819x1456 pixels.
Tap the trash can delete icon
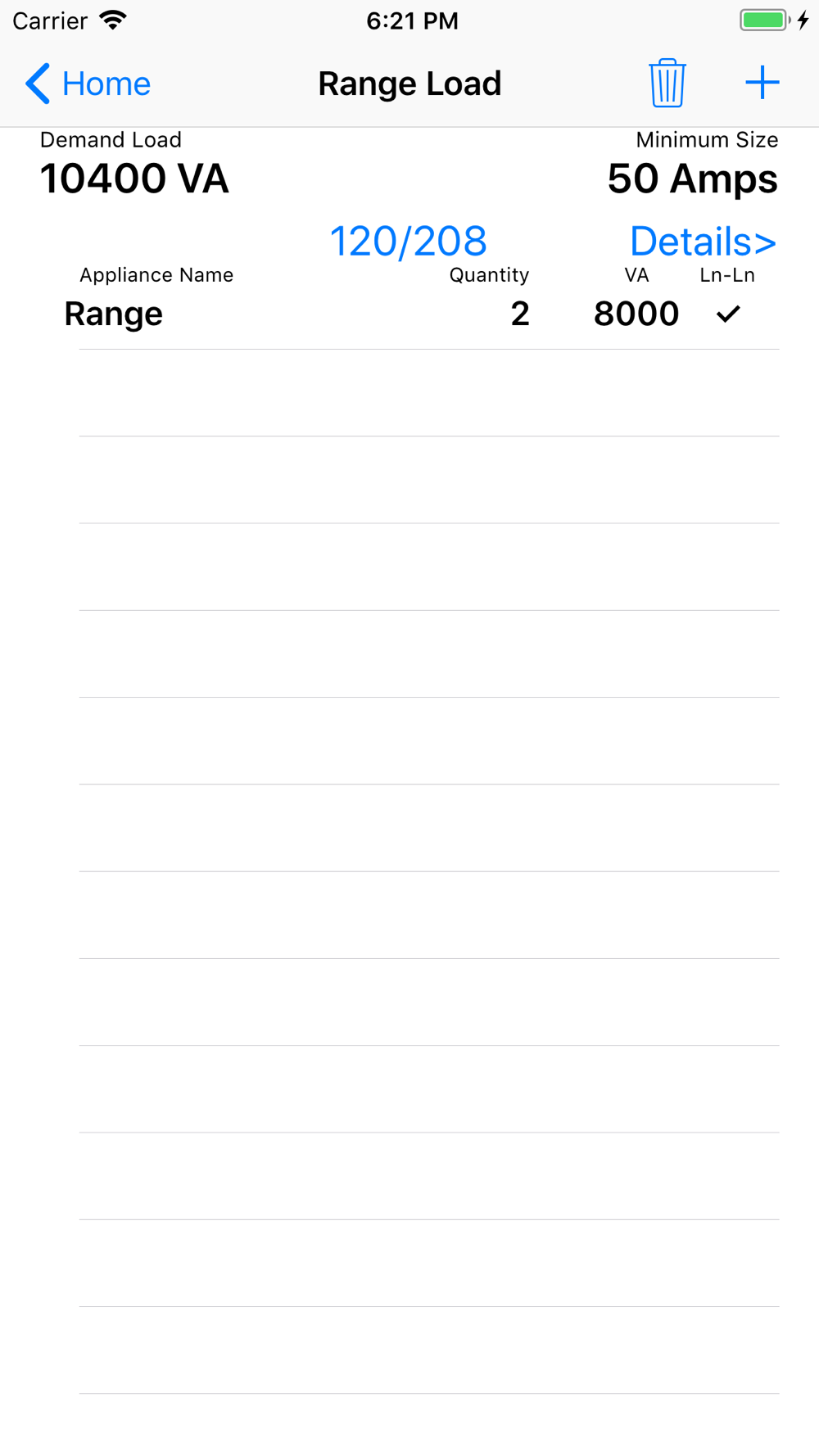(667, 83)
